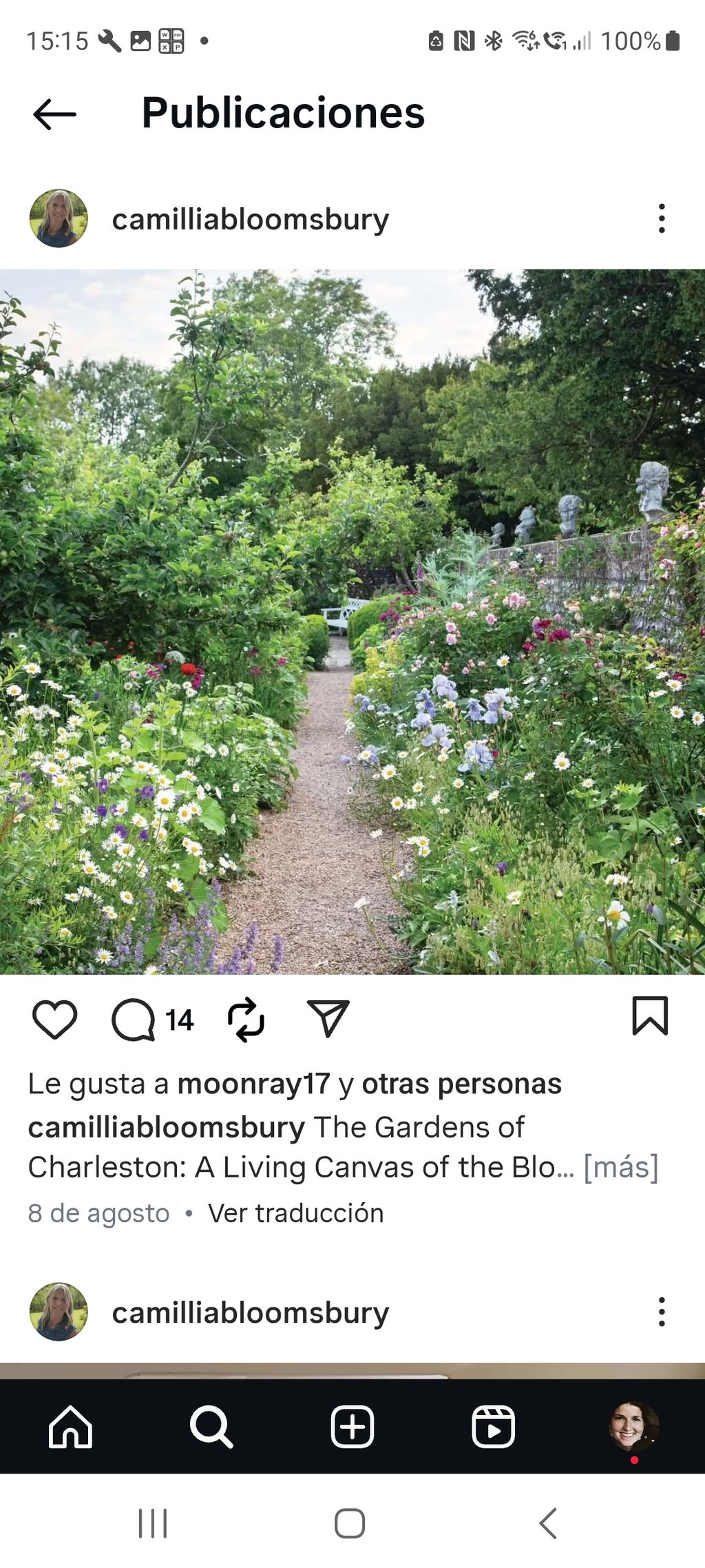The image size is (705, 1568).
Task: Expand caption with [más]
Action: click(621, 1168)
